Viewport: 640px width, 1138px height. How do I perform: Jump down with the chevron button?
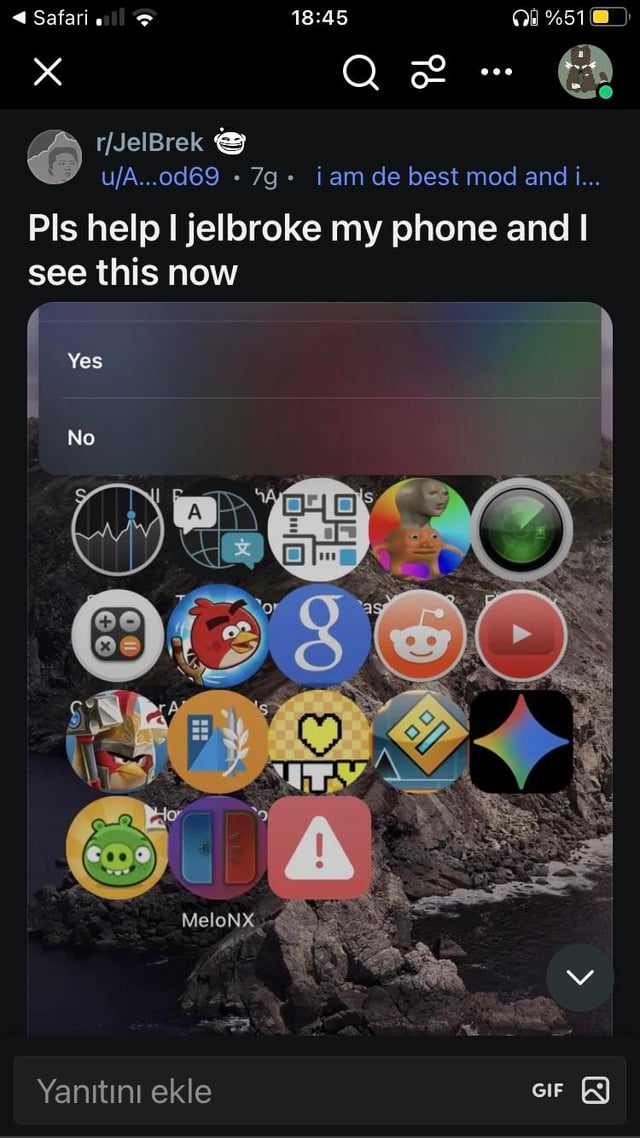(x=580, y=977)
